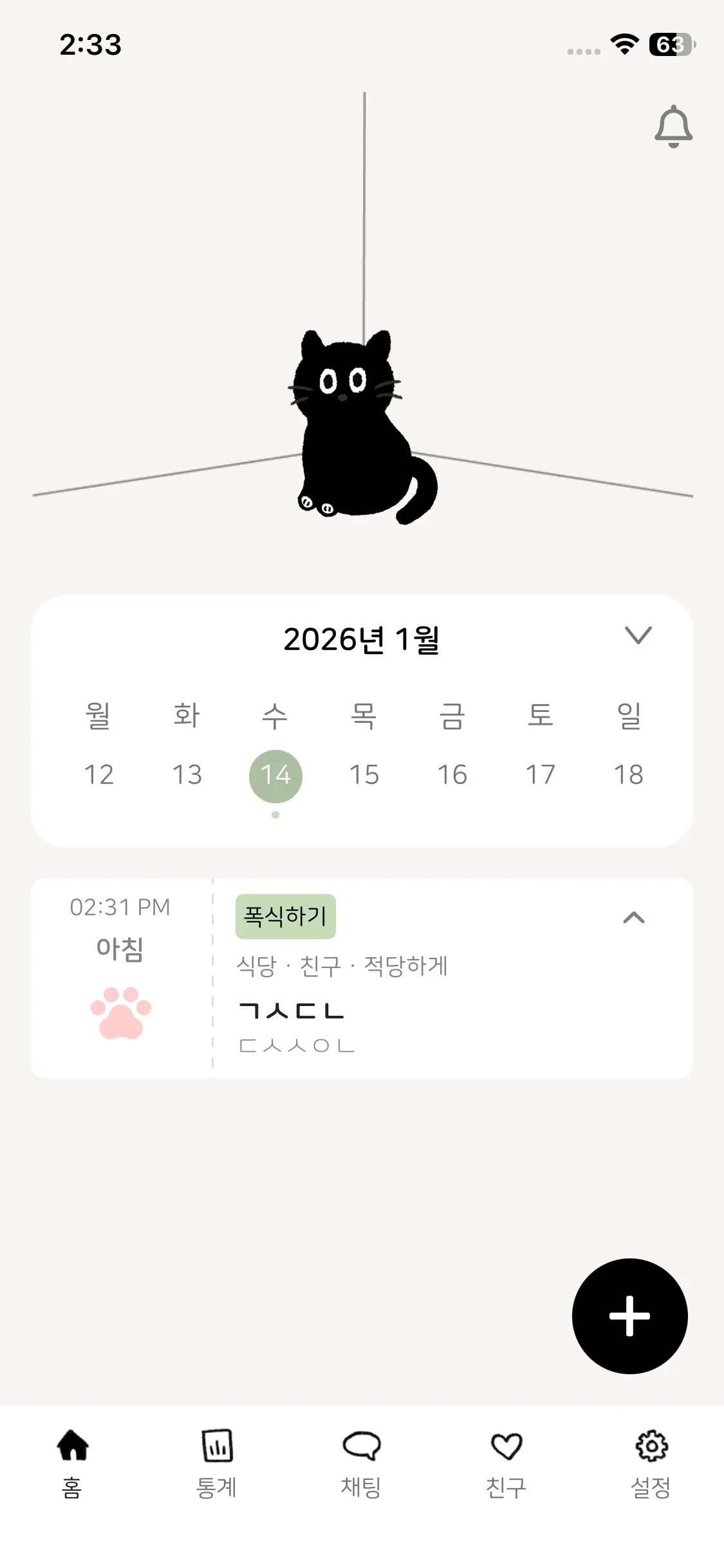Switch to the 채팅 tab

click(x=362, y=1462)
